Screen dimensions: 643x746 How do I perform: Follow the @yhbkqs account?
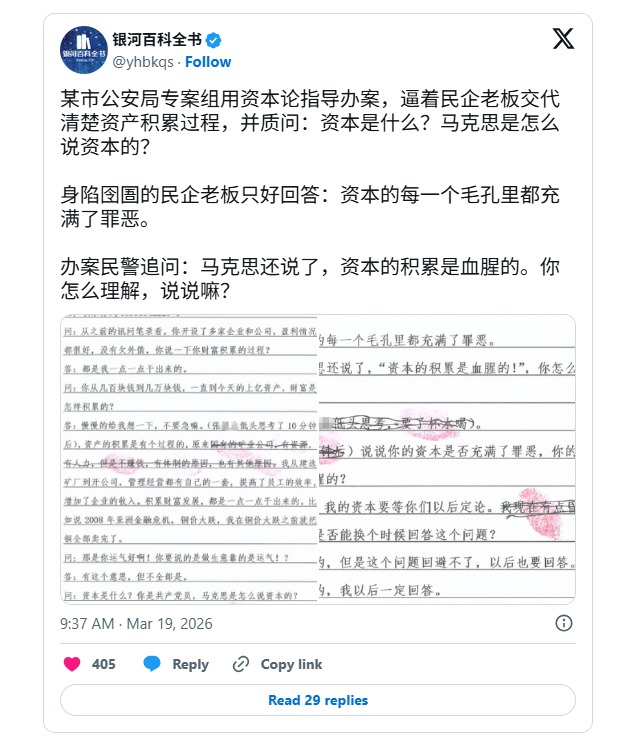[x=208, y=62]
